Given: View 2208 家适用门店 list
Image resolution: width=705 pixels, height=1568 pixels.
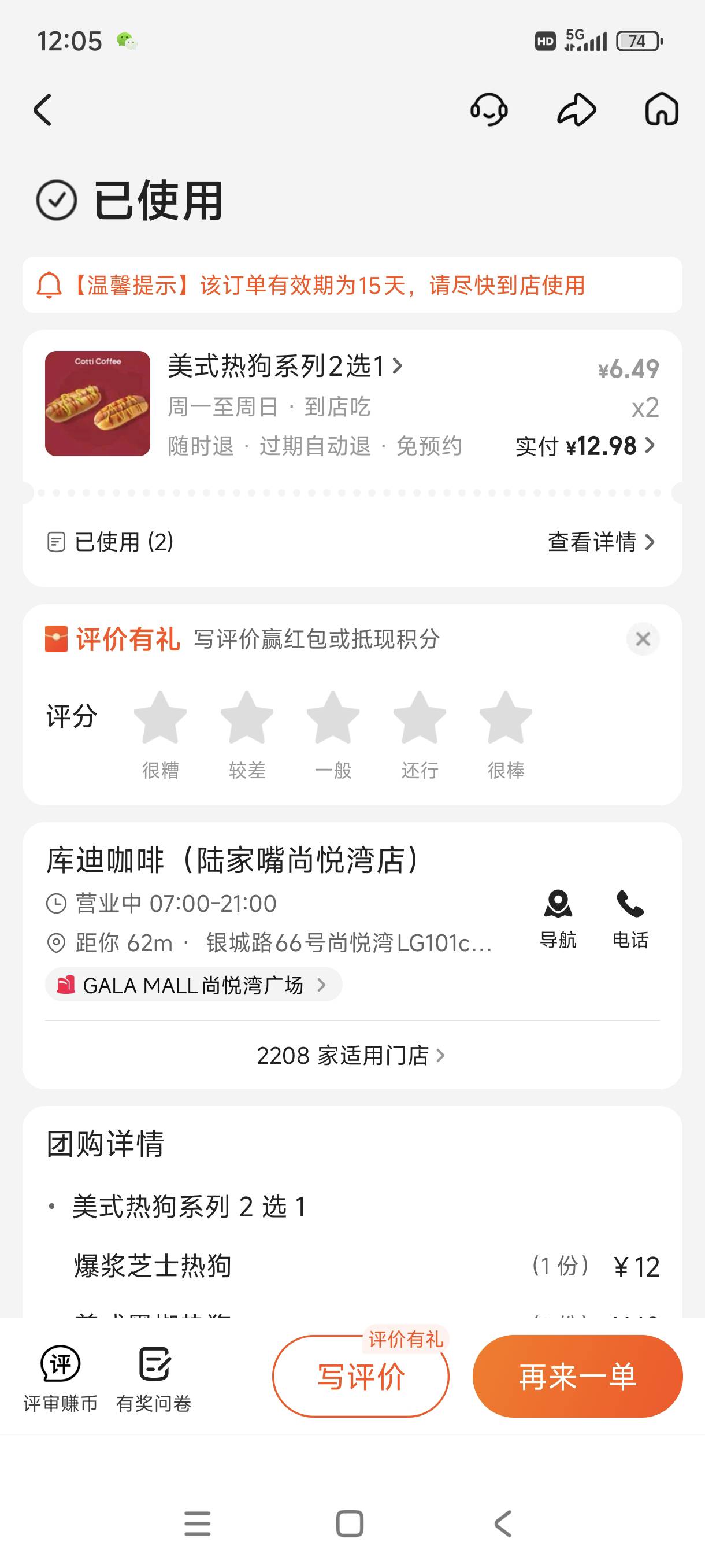Looking at the screenshot, I should point(351,1056).
